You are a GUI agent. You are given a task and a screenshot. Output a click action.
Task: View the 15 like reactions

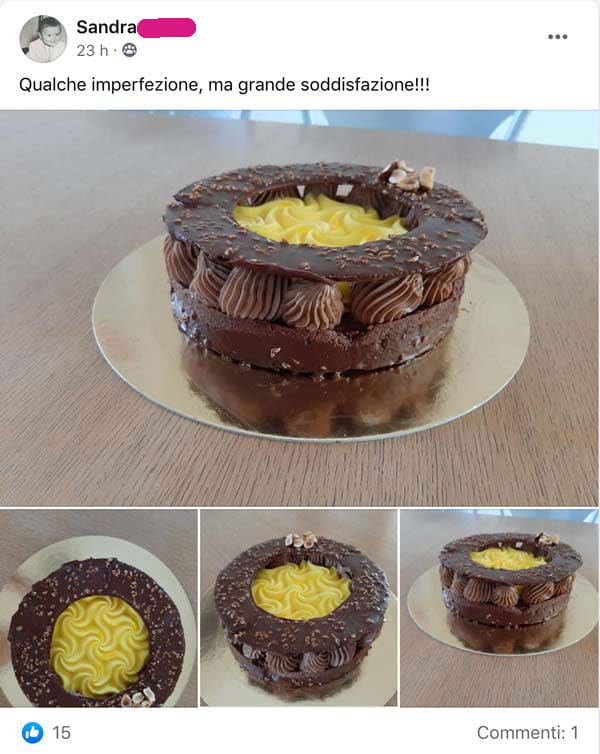[x=47, y=733]
